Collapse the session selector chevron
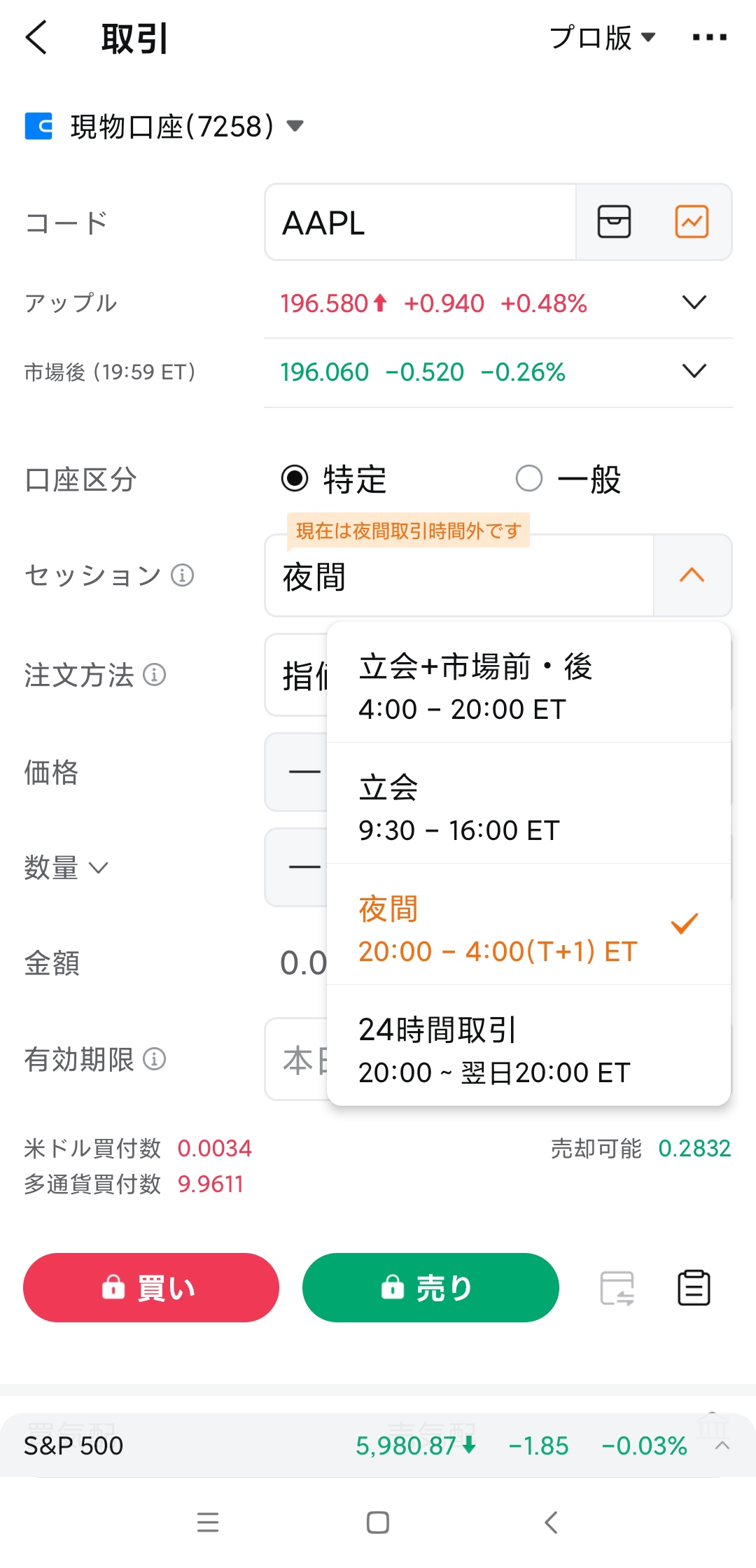Viewport: 756px width, 1568px height. coord(692,575)
